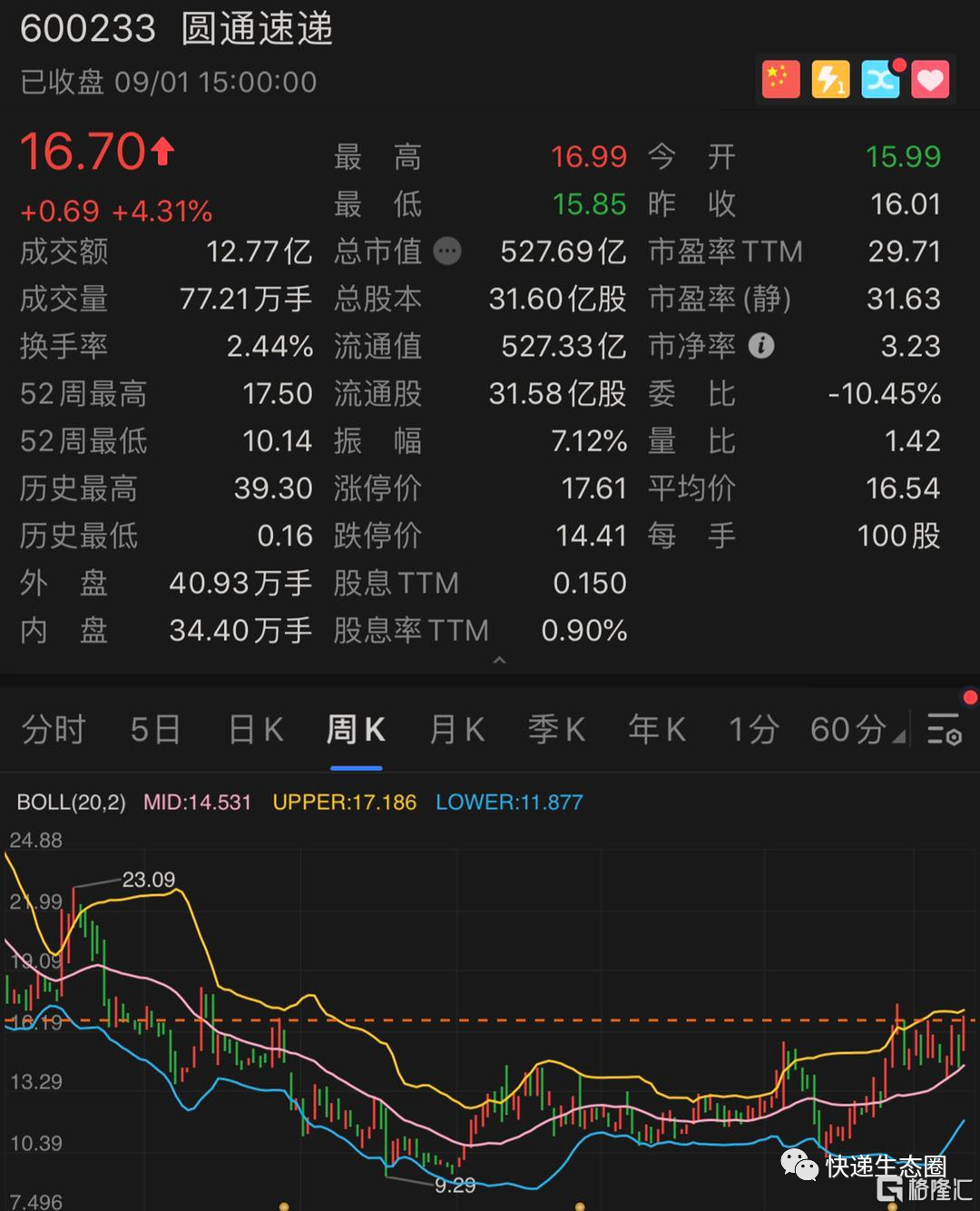Open chart settings icon
Image resolution: width=980 pixels, height=1211 pixels.
944,729
